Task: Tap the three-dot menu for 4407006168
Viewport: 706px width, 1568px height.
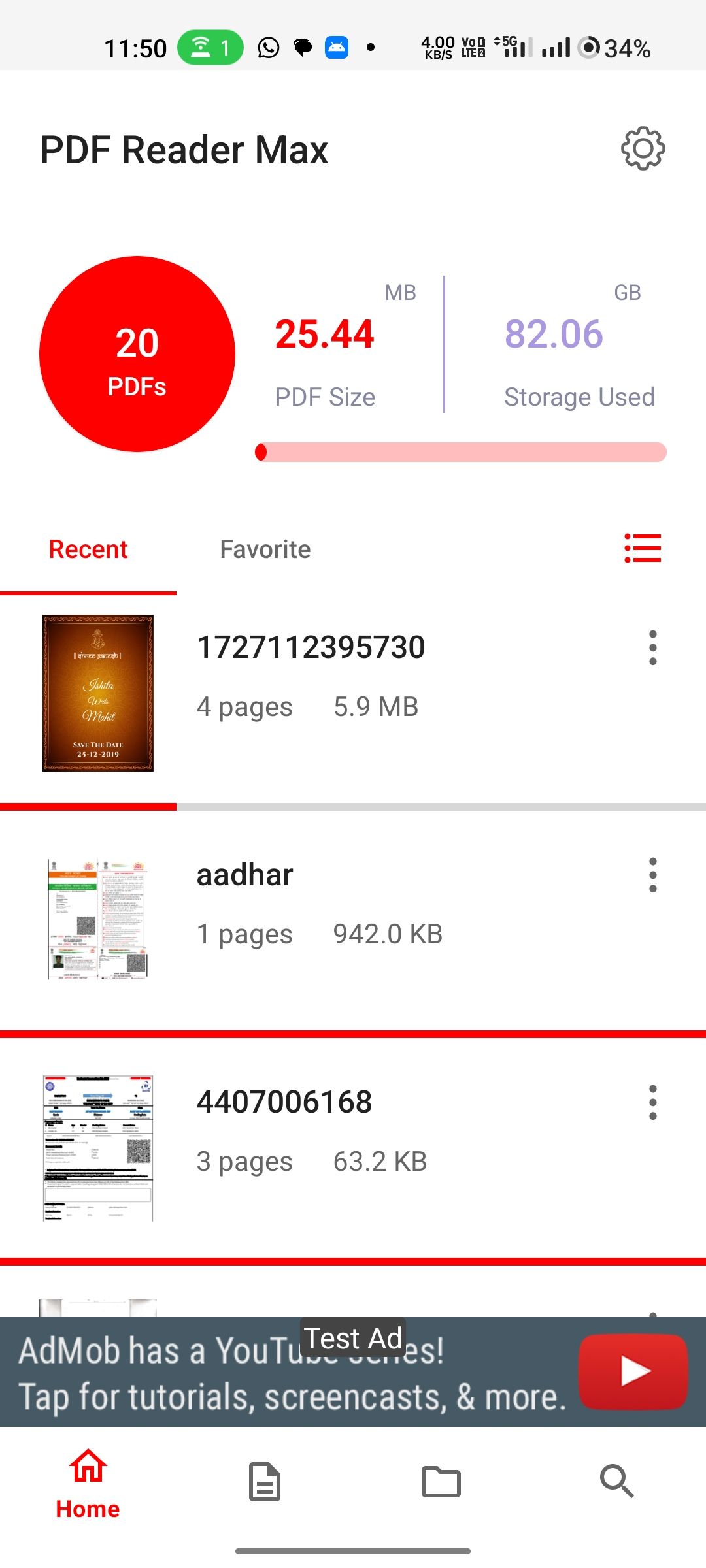Action: pyautogui.click(x=652, y=1103)
